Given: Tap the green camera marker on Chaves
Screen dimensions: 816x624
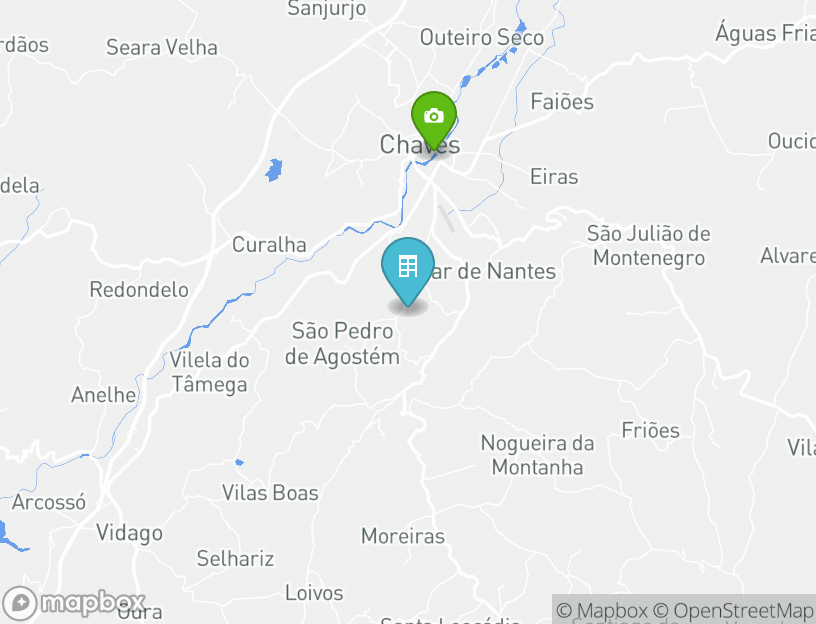Looking at the screenshot, I should click(434, 117).
